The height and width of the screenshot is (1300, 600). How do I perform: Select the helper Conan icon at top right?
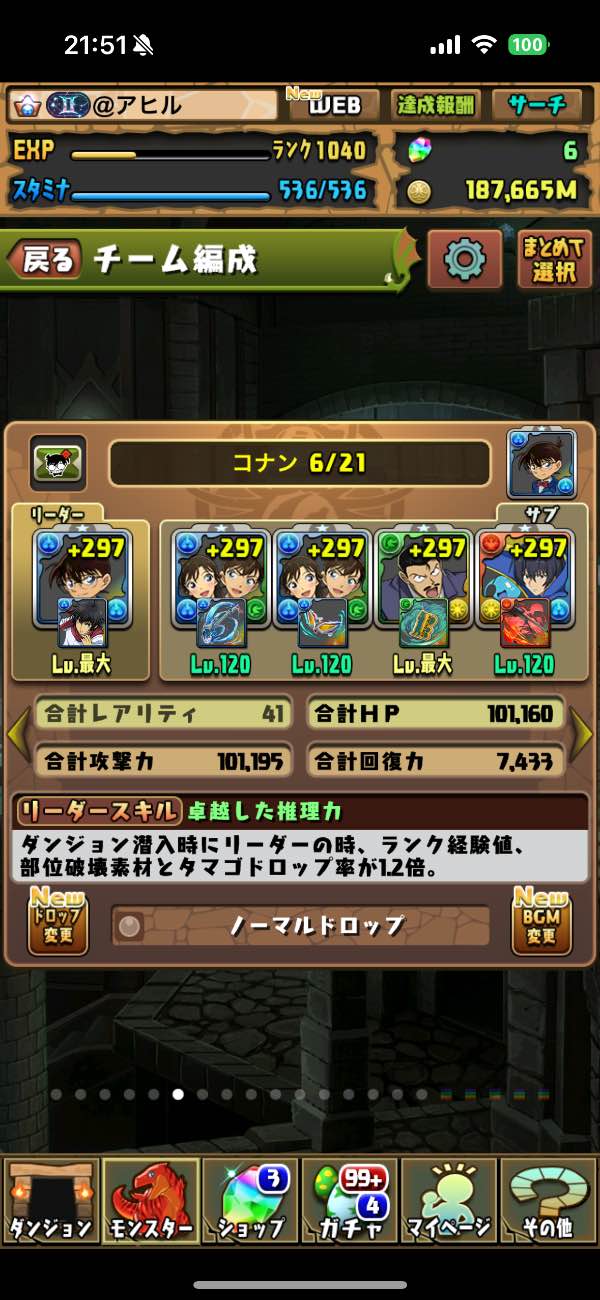point(541,463)
